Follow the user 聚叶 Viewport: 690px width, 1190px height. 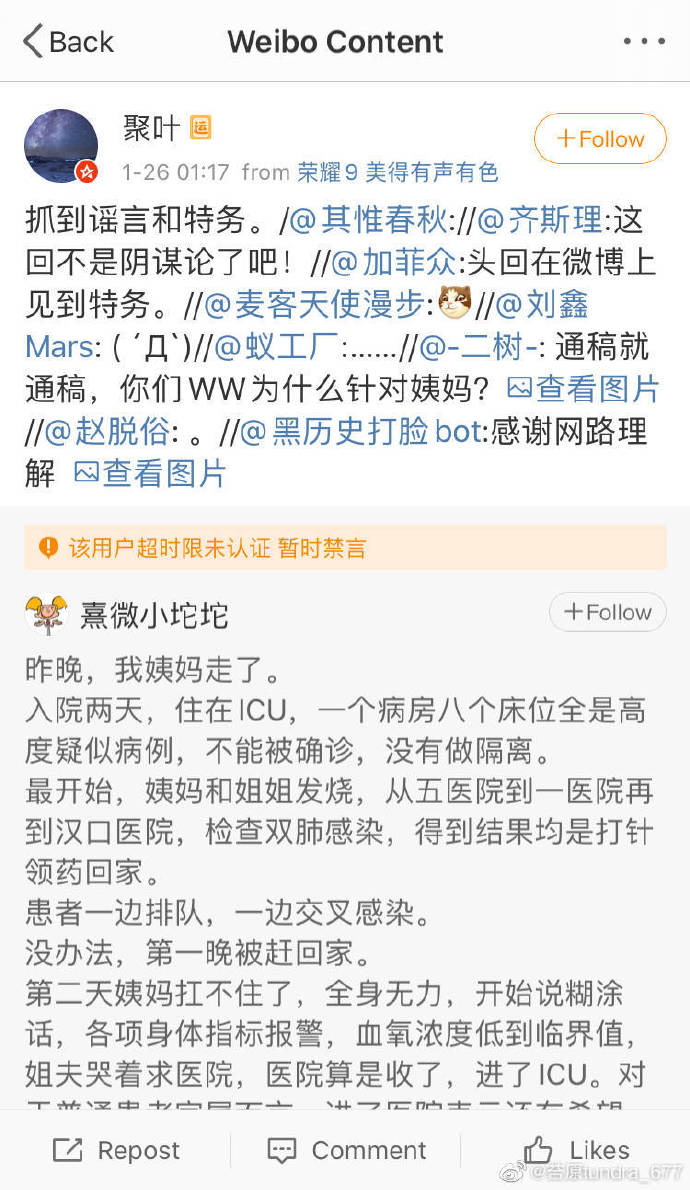[x=600, y=139]
